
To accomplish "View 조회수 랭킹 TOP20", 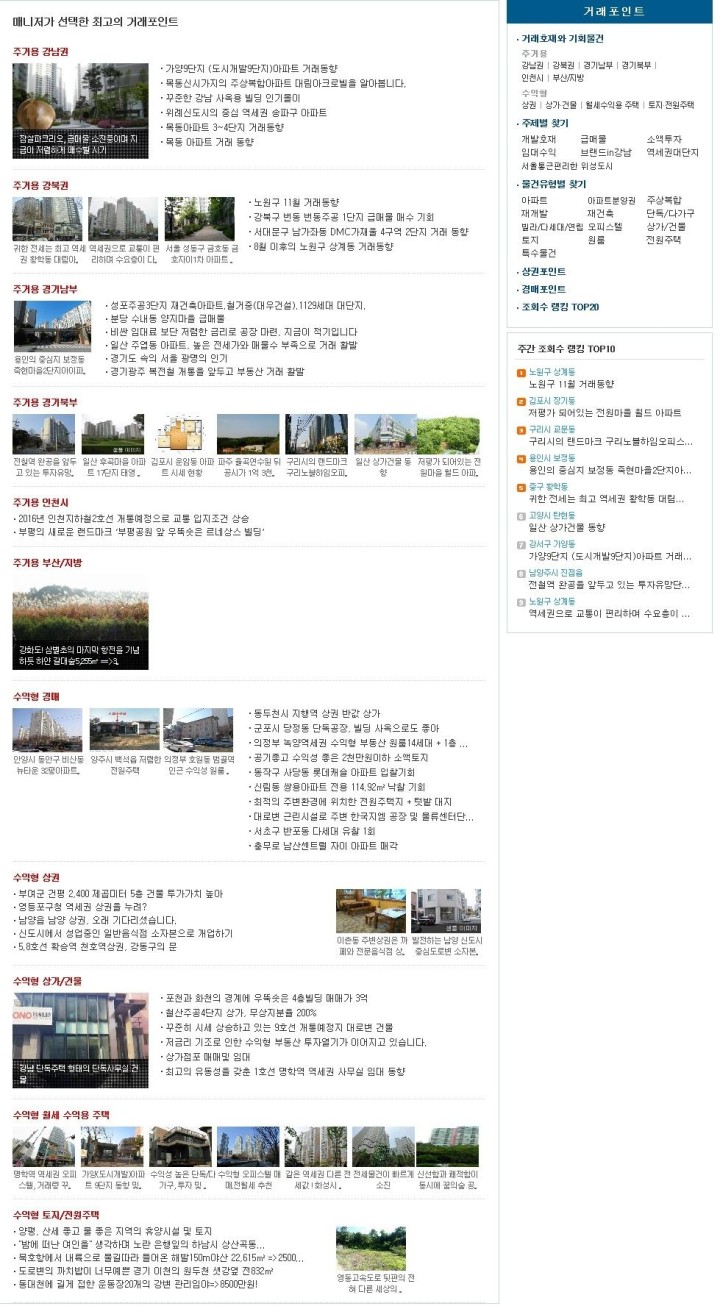I will (x=560, y=307).
